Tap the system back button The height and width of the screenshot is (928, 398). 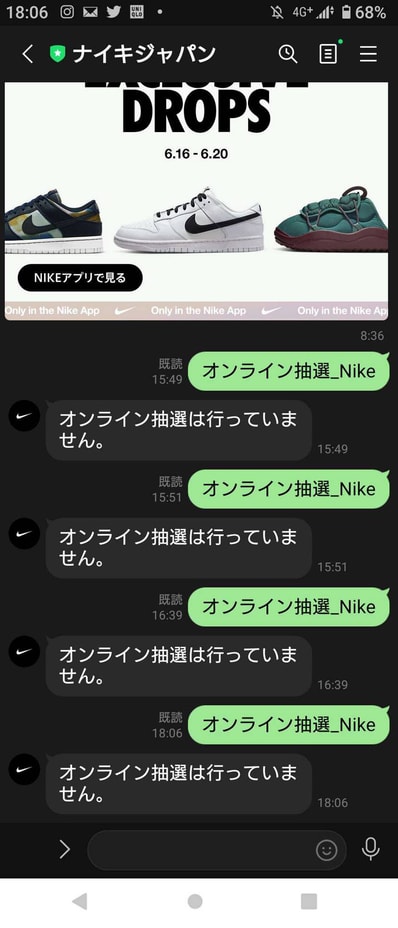(79, 901)
